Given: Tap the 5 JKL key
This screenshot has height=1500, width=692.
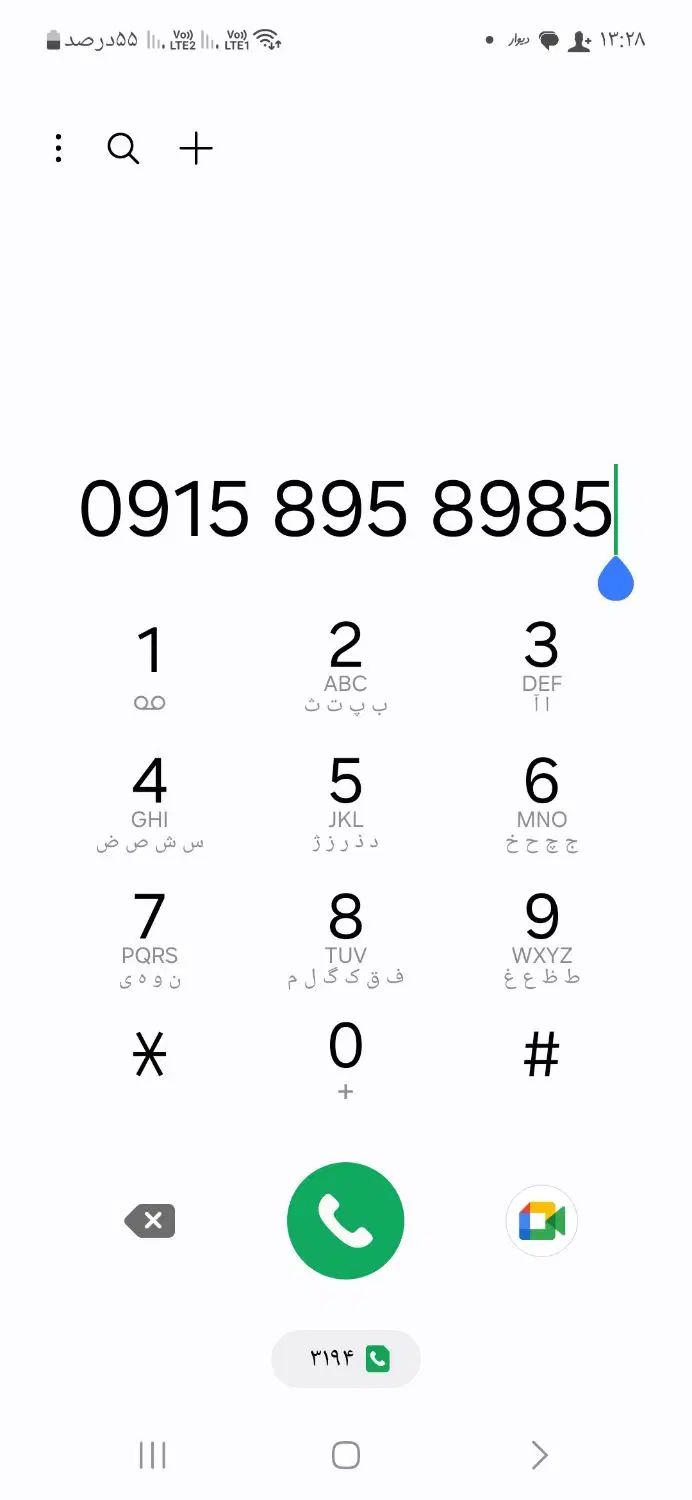Looking at the screenshot, I should tap(345, 801).
